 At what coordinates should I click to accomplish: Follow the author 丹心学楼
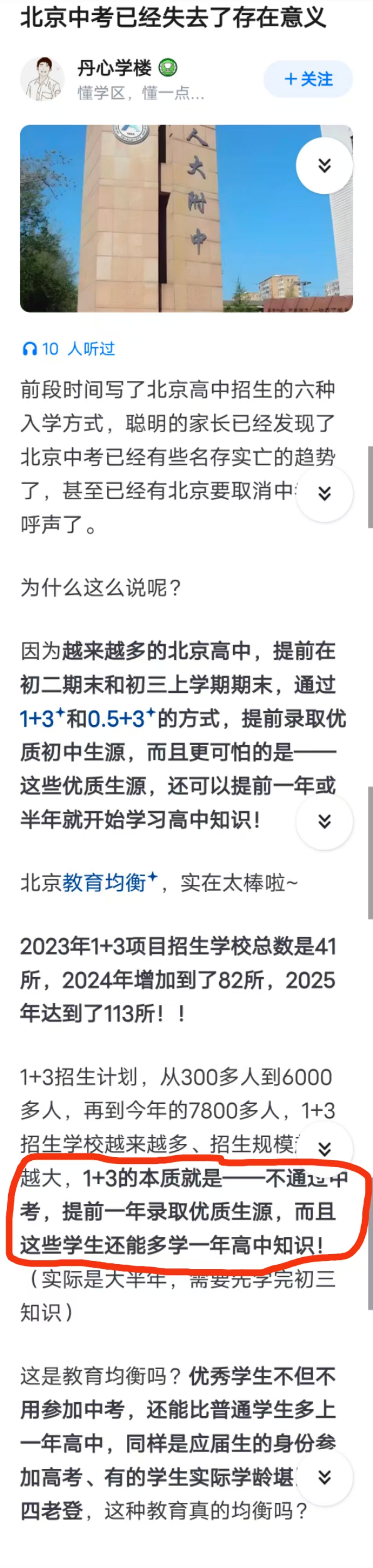click(x=308, y=79)
